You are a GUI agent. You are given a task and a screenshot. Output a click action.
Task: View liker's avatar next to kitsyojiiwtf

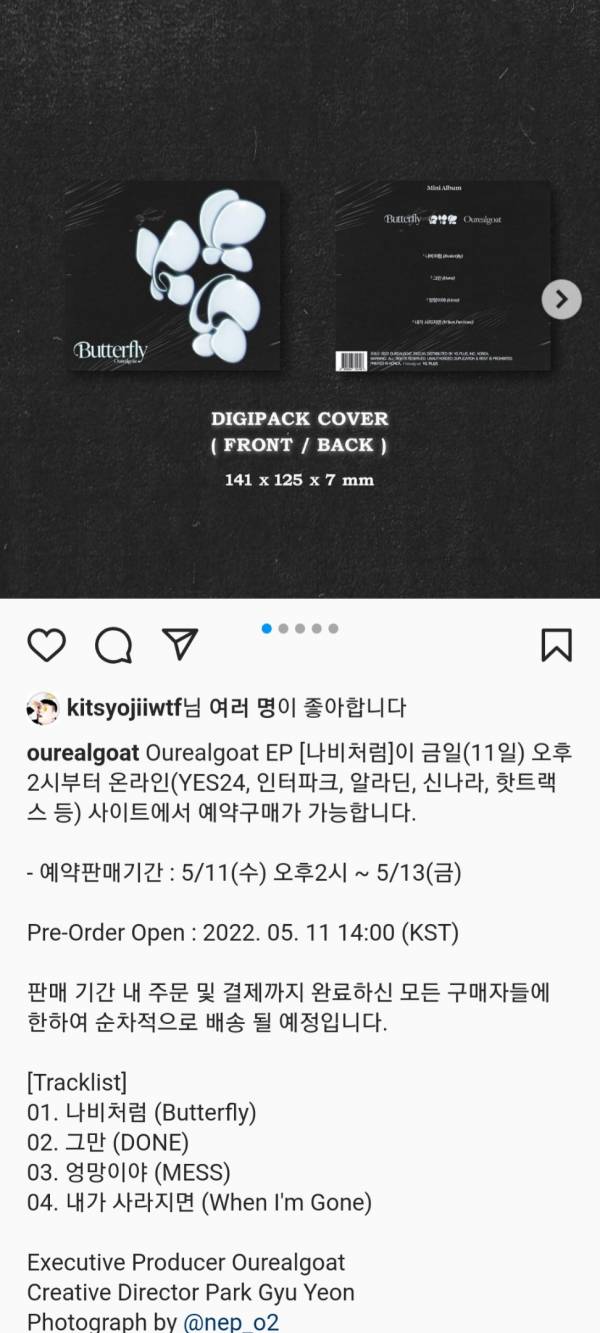(41, 708)
